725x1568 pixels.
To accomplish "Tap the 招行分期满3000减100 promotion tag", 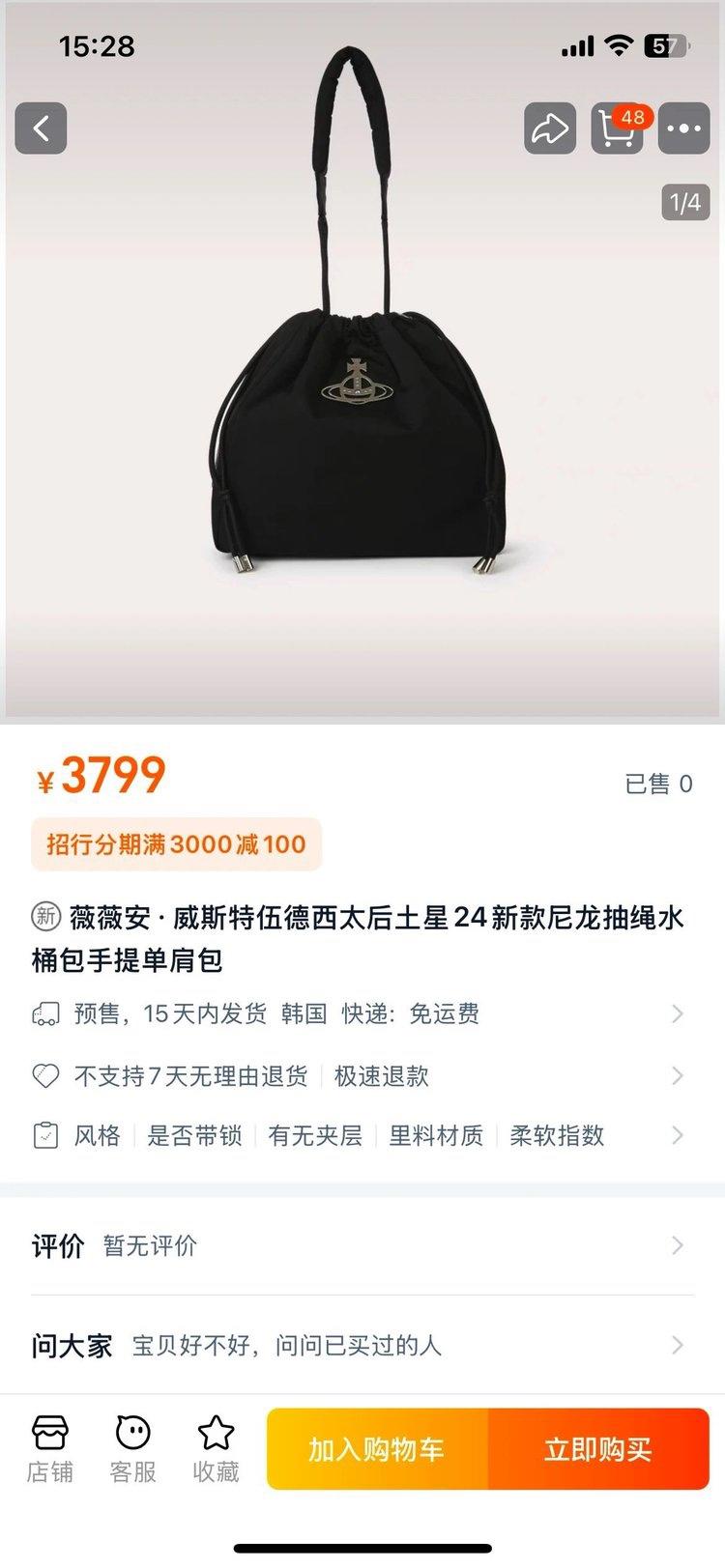I will tap(176, 844).
